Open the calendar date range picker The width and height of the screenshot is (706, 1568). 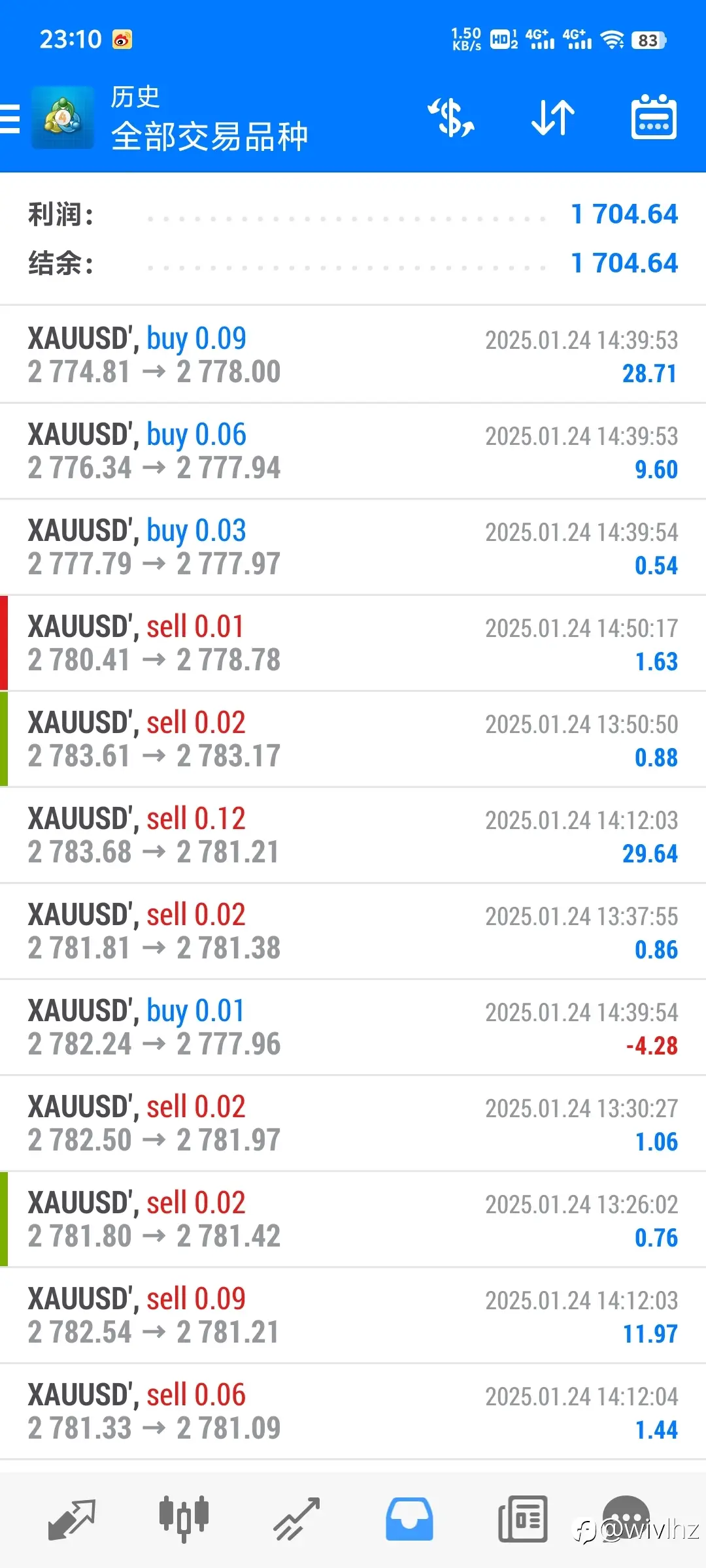654,117
